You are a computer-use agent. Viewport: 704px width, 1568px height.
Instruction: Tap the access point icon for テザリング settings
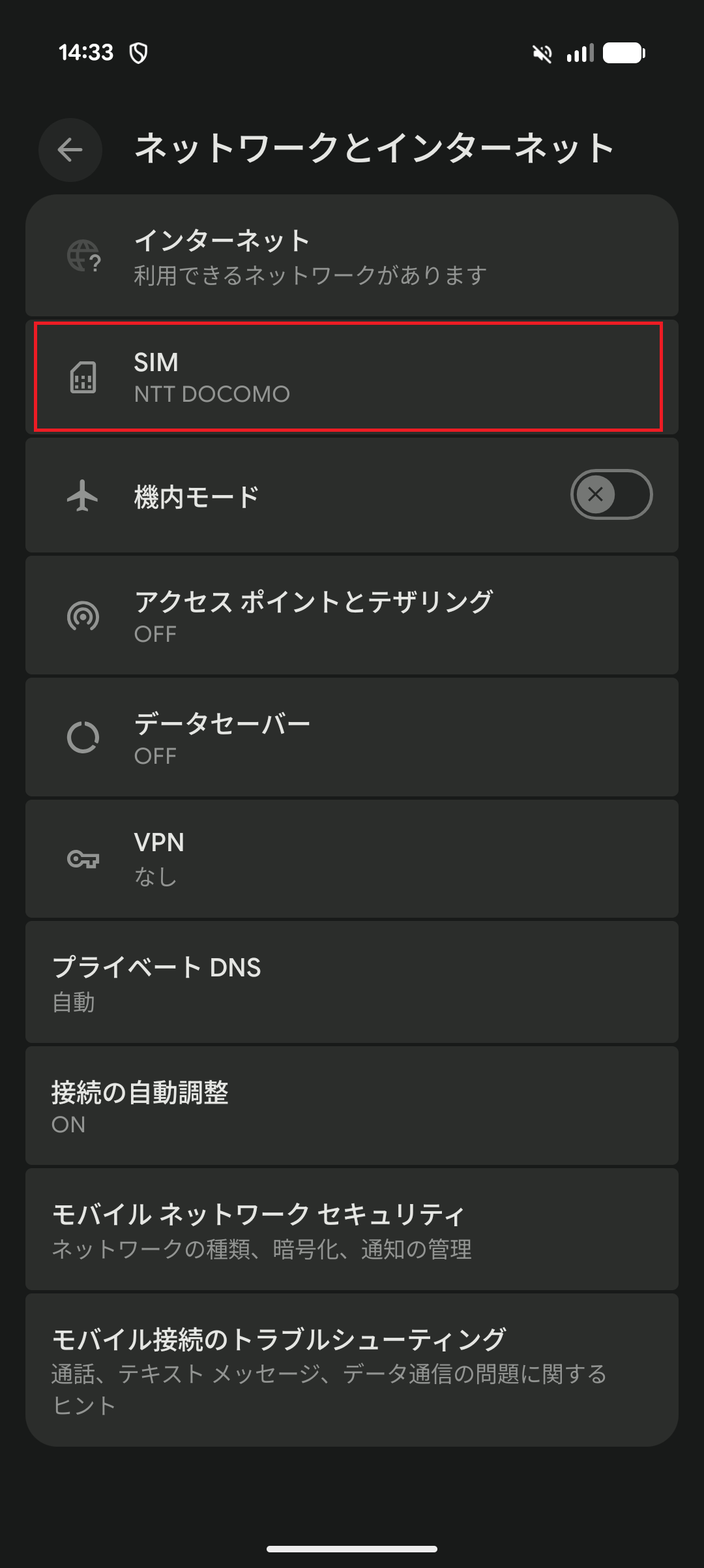(83, 615)
